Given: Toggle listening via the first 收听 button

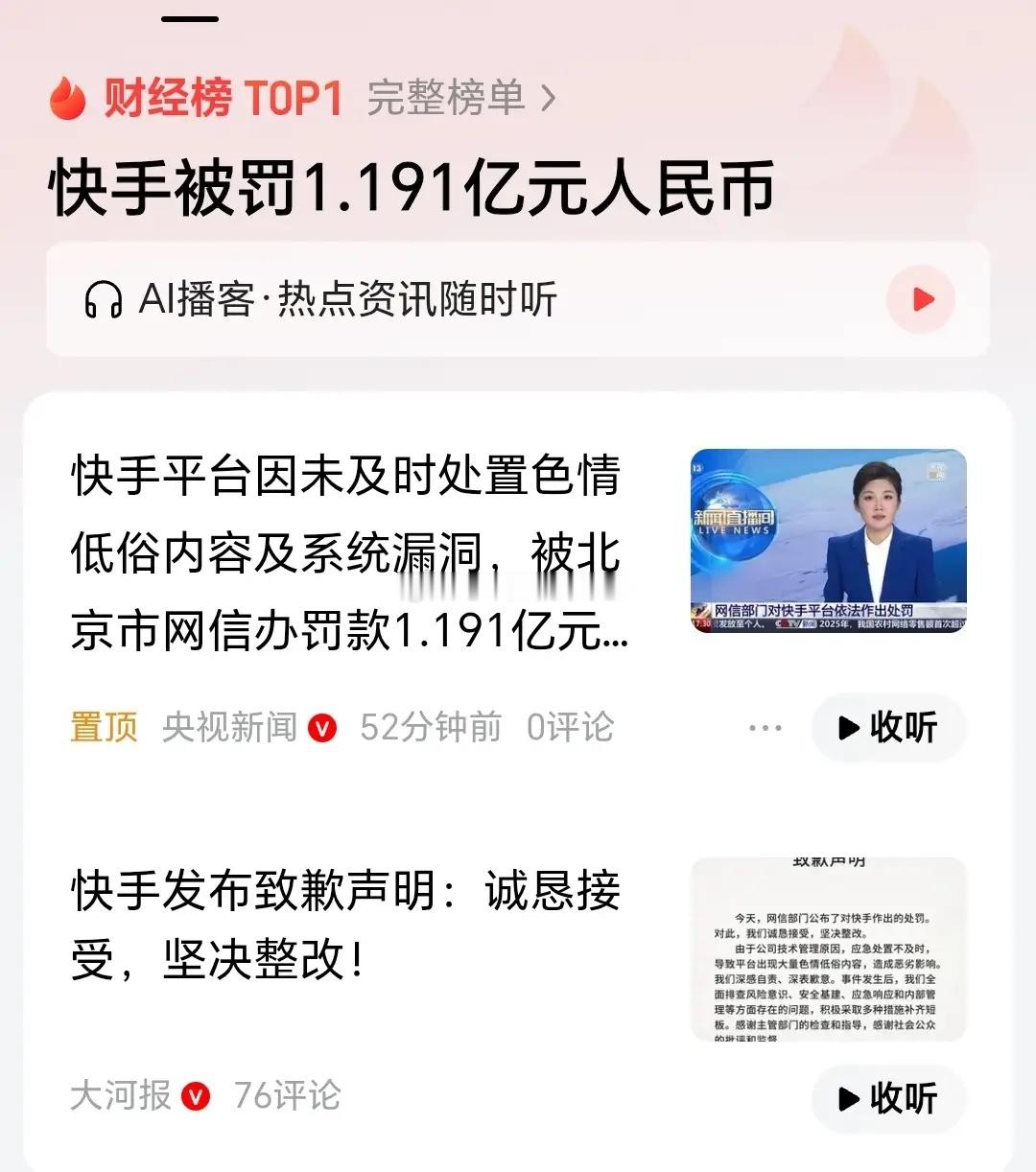Looking at the screenshot, I should [887, 729].
